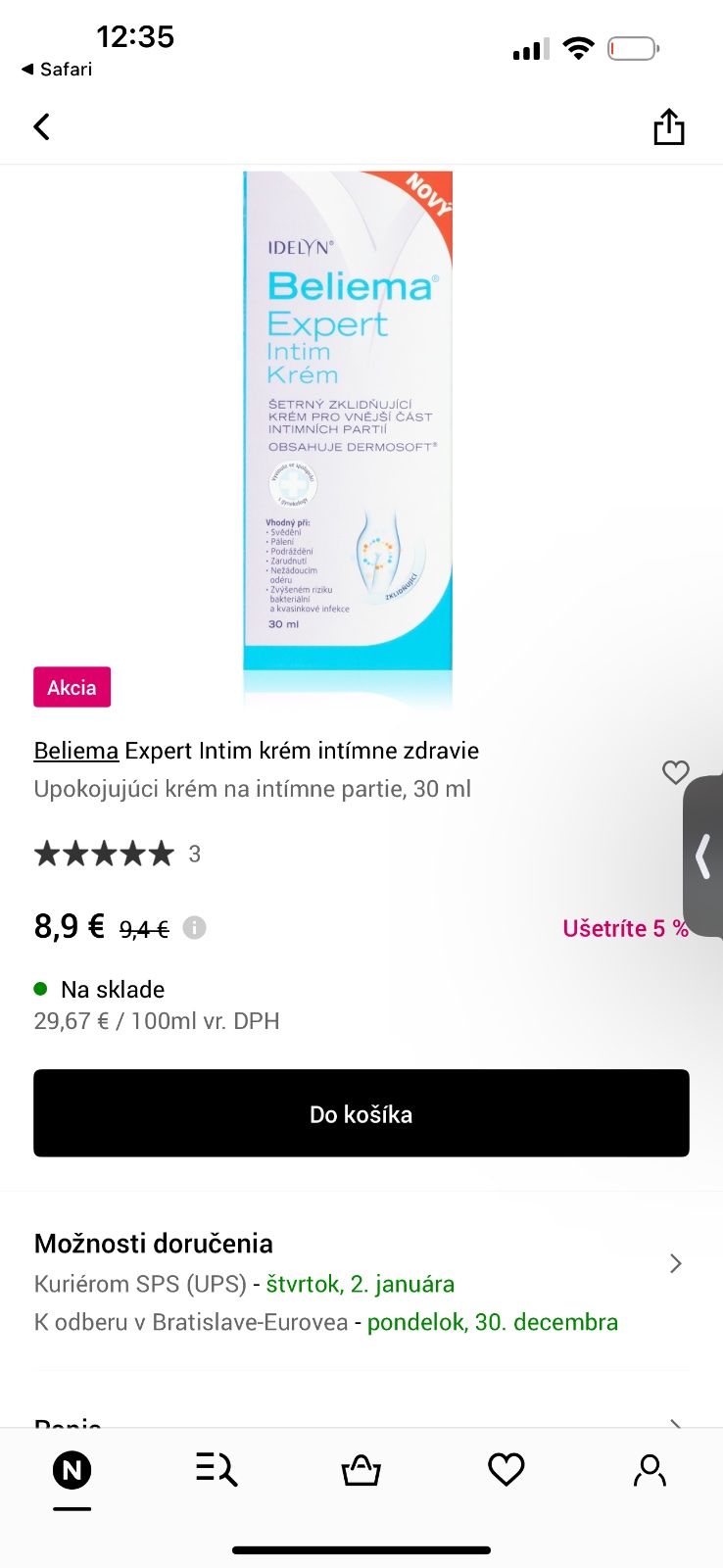Screen dimensions: 723x1568
Task: Go back to the previous page
Action: point(41,126)
